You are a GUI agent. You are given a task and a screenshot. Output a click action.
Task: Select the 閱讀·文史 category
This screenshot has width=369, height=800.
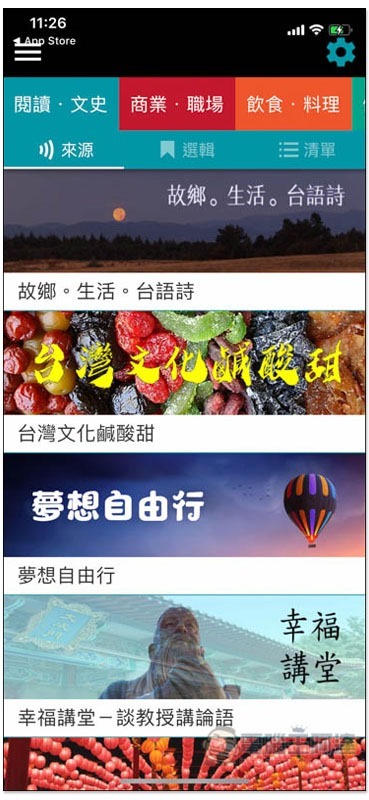61,104
